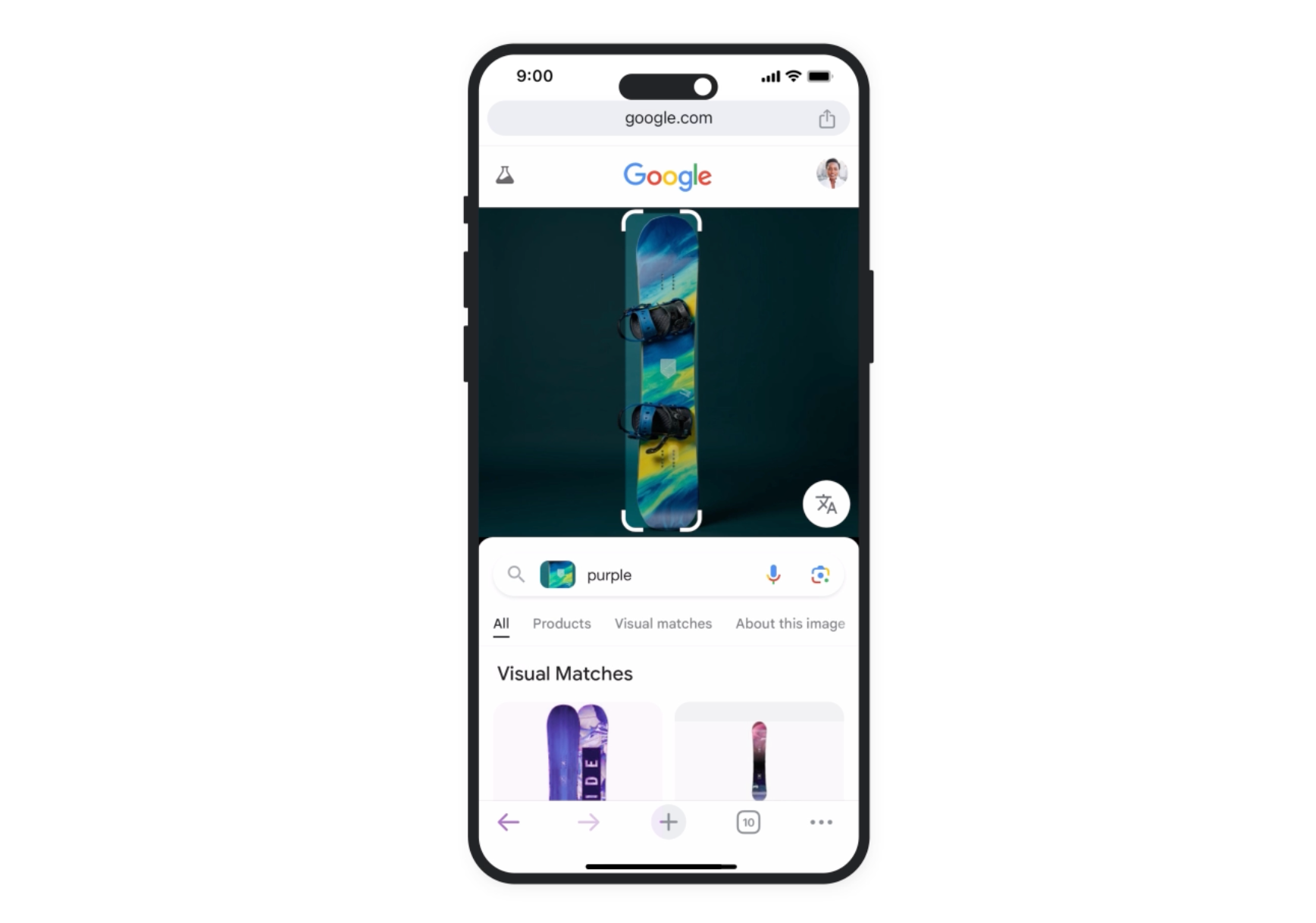Select the All tab
This screenshot has height=923, width=1316.
tap(501, 624)
